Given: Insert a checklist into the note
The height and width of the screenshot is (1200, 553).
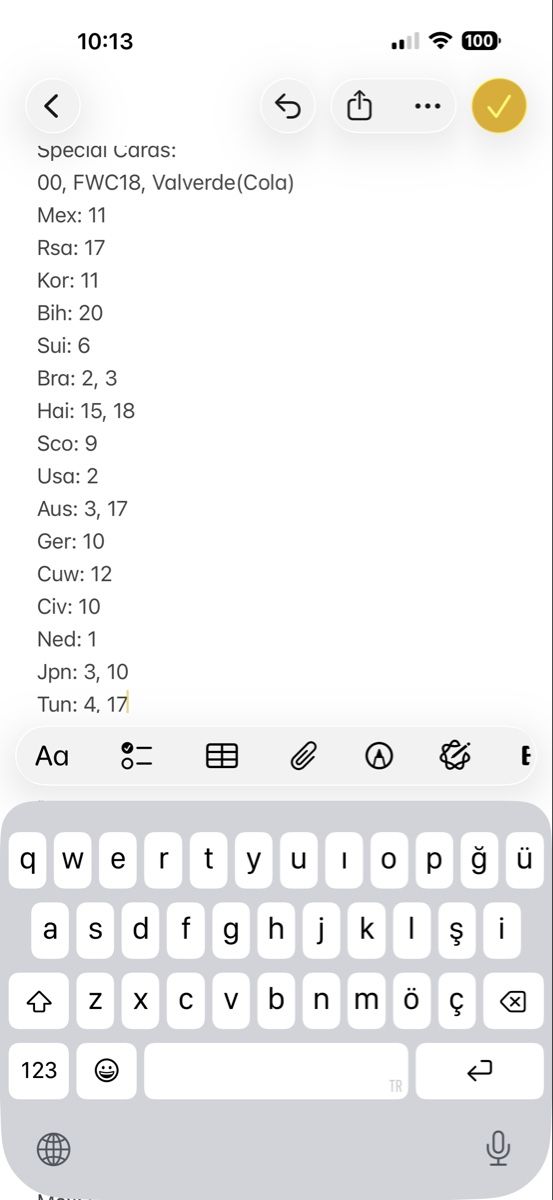Looking at the screenshot, I should click(x=136, y=756).
